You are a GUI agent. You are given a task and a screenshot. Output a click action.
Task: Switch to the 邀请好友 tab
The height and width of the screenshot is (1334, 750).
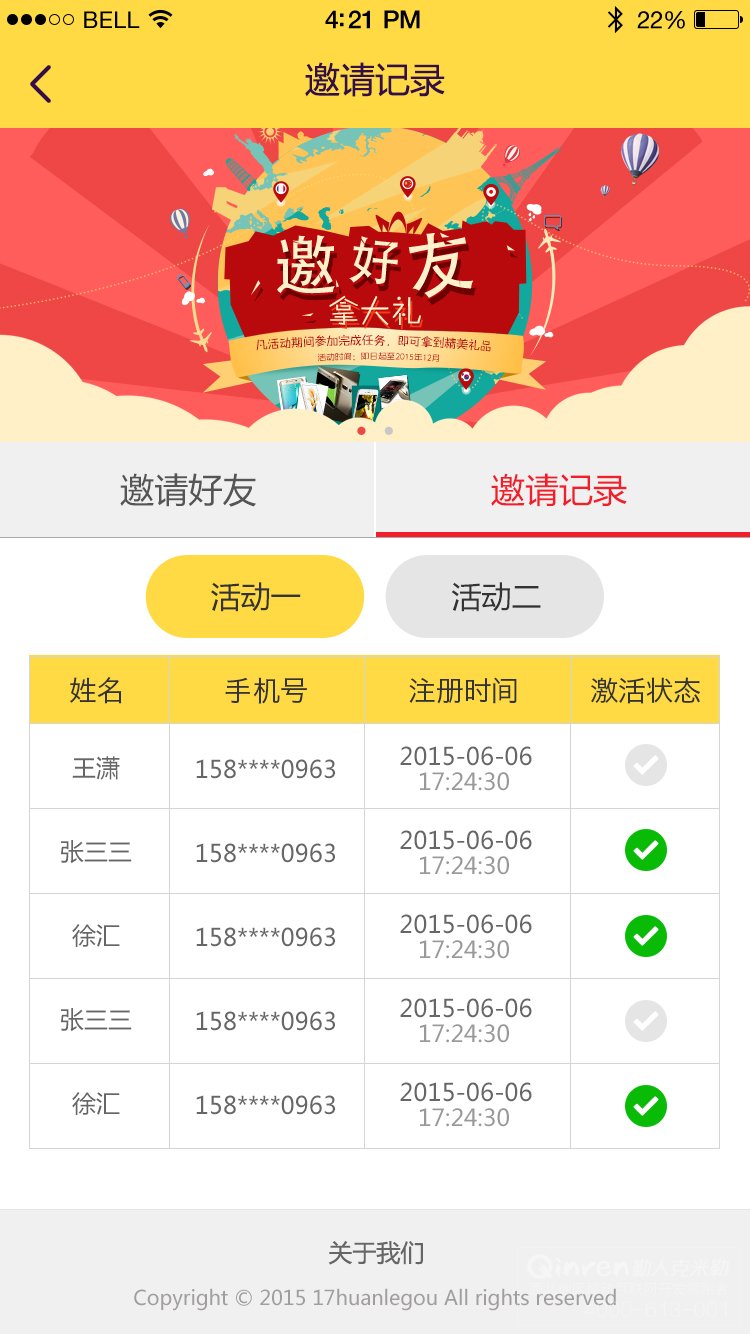point(187,490)
